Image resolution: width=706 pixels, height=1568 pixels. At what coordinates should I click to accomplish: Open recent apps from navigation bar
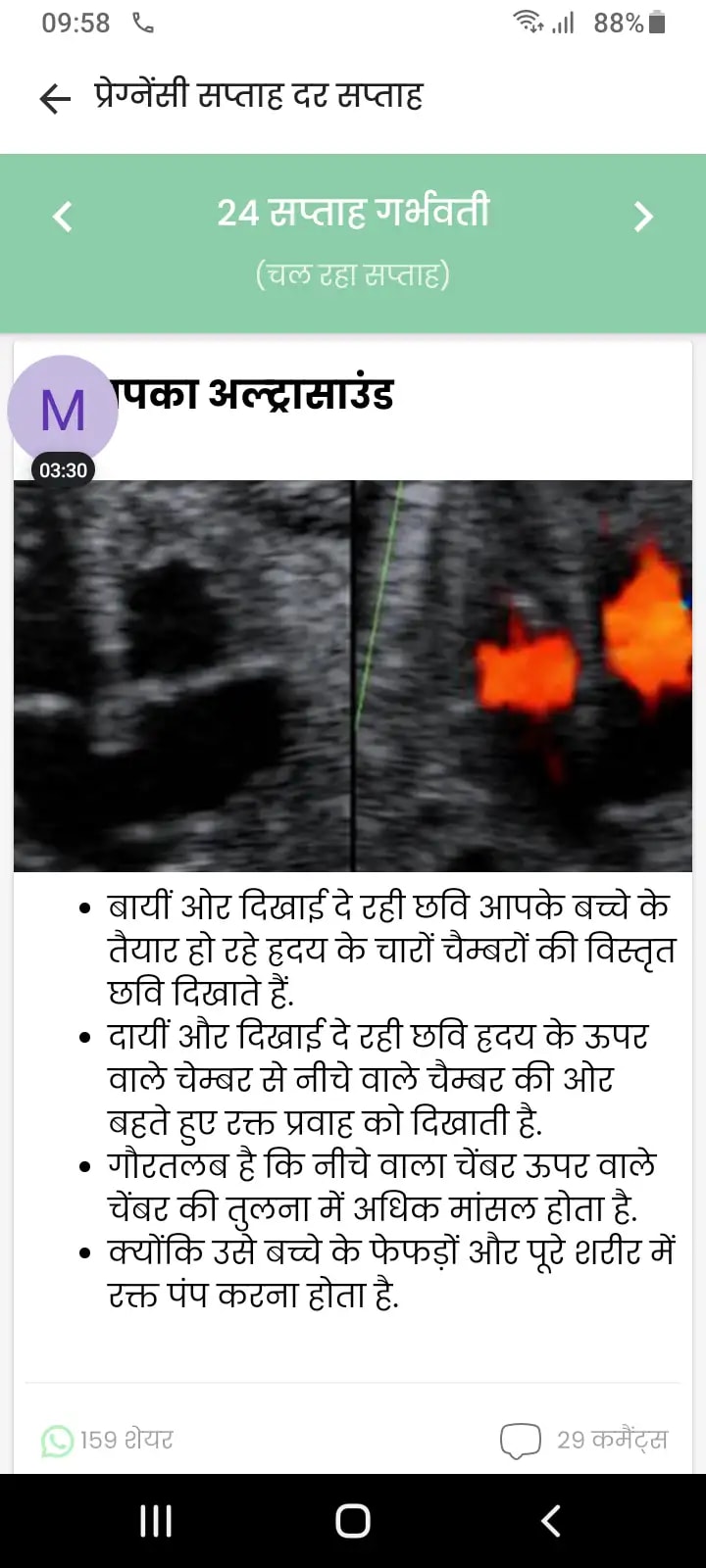(156, 1521)
